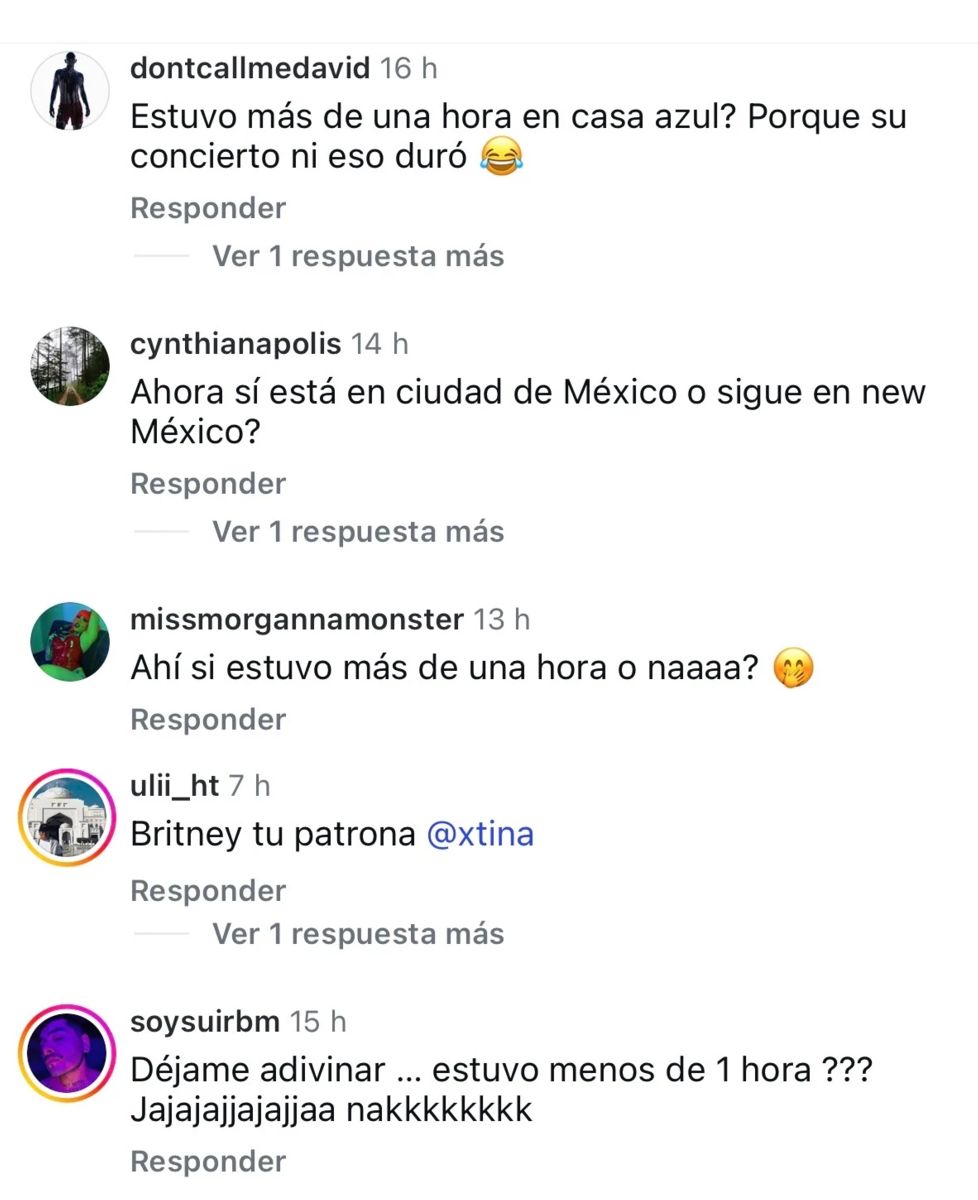Image resolution: width=978 pixels, height=1200 pixels.
Task: Reply to missmorgannamonster's comment
Action: tap(208, 719)
